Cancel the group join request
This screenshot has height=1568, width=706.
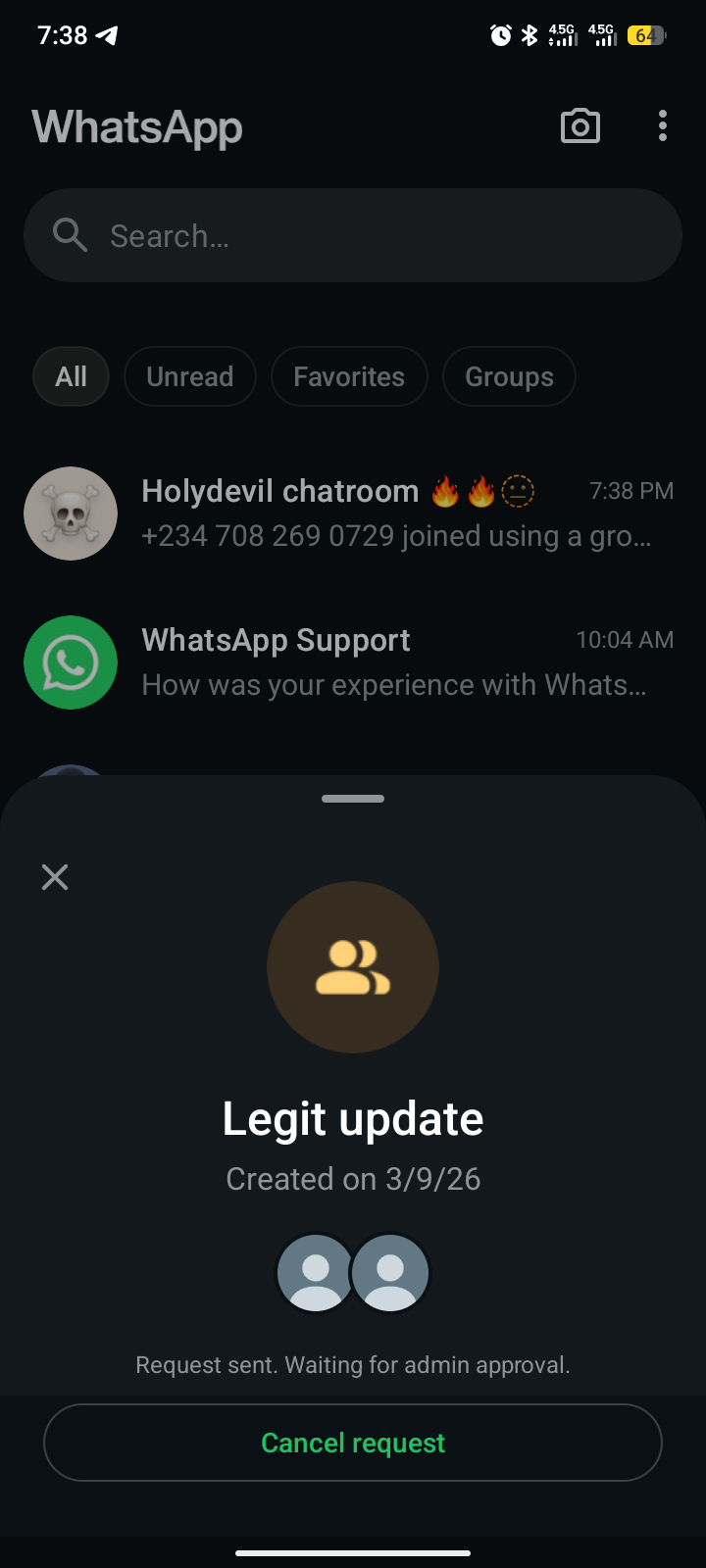pos(353,1443)
